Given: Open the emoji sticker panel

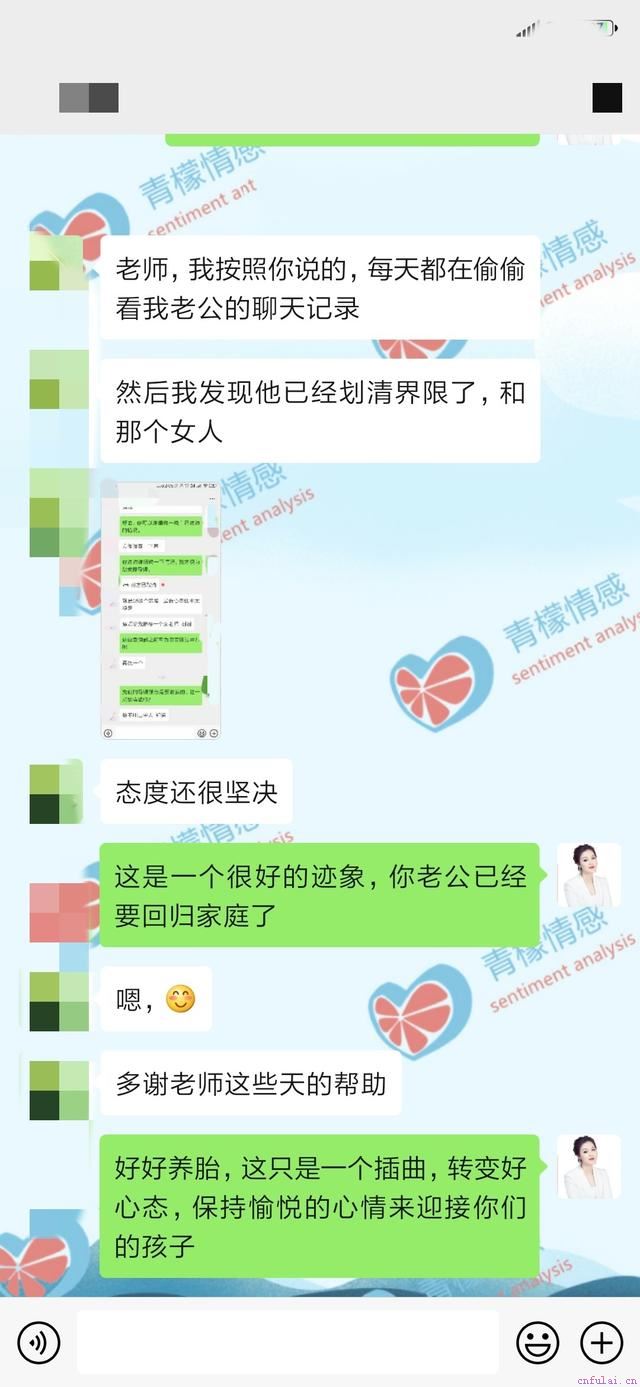Looking at the screenshot, I should tap(537, 1342).
